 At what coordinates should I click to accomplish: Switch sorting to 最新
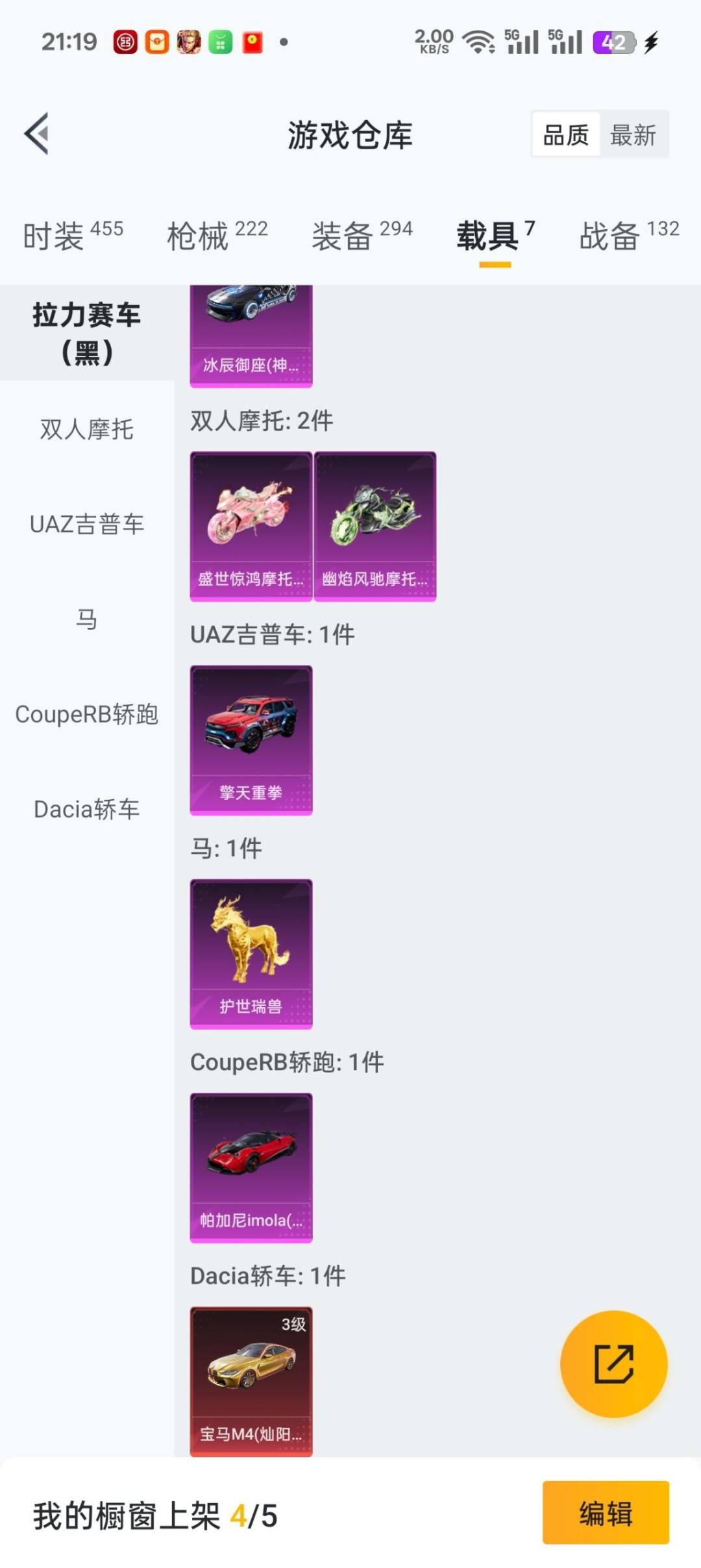tap(634, 134)
